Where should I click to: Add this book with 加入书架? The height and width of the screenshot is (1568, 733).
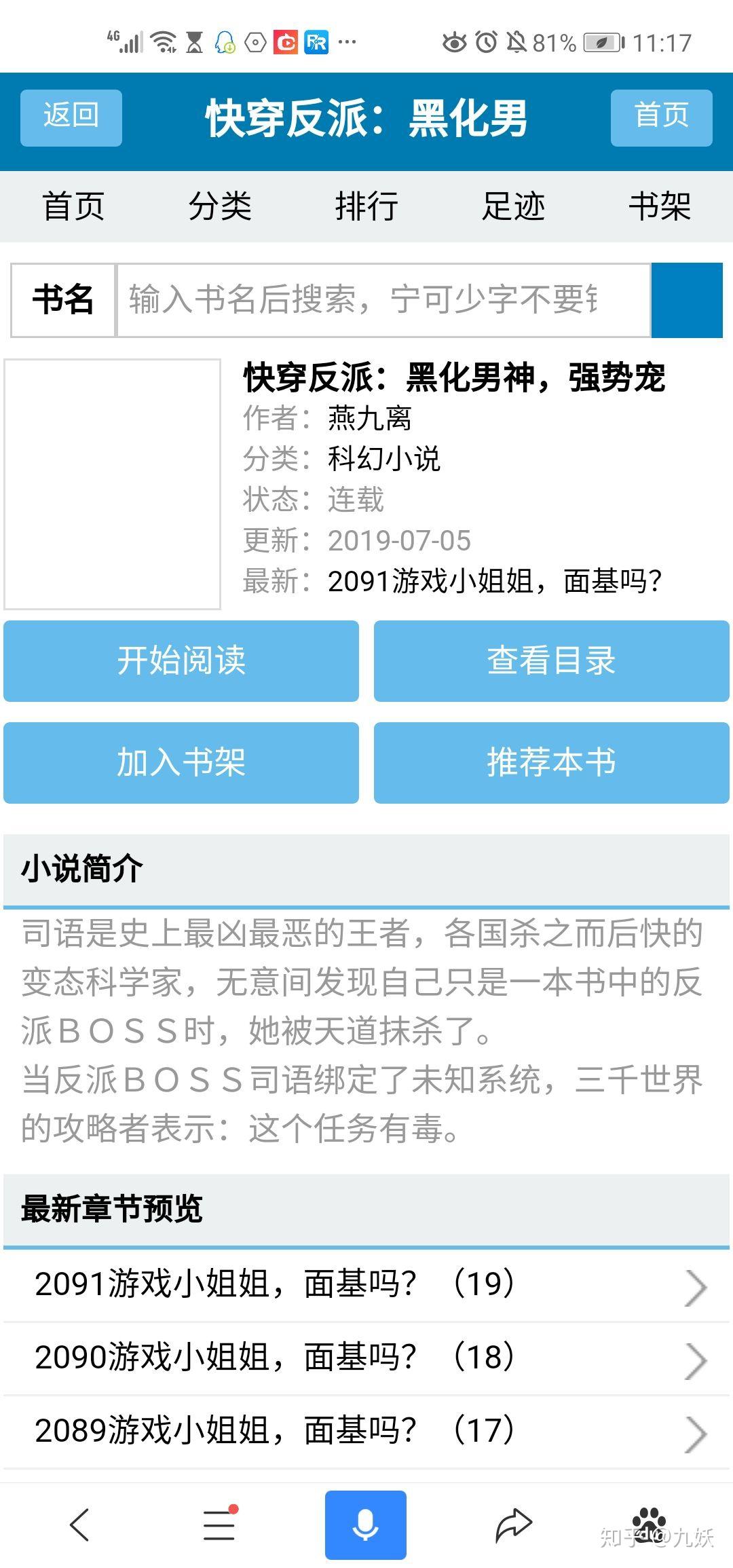(x=181, y=762)
